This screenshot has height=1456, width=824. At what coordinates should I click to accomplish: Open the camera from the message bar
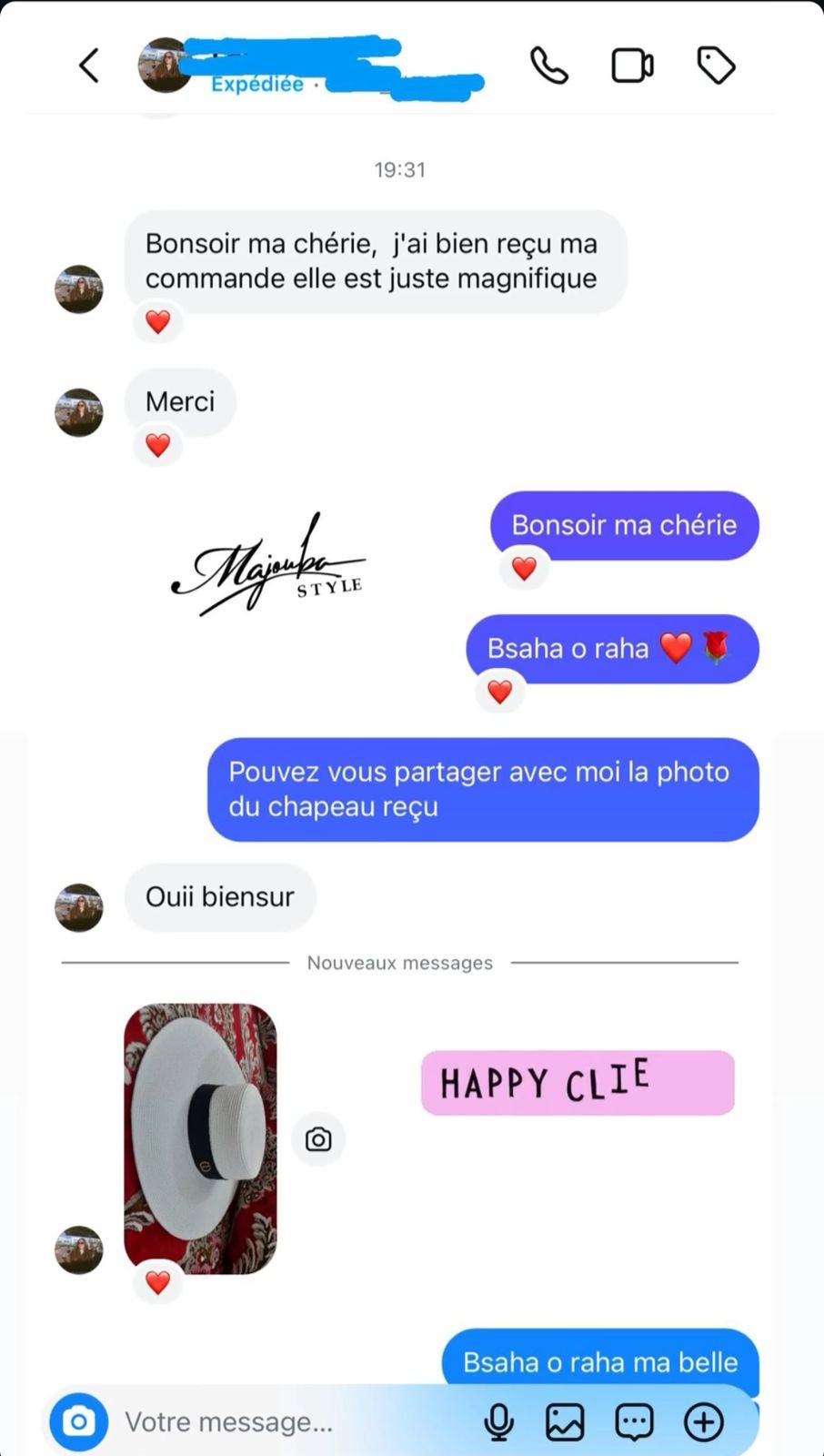tap(78, 1421)
